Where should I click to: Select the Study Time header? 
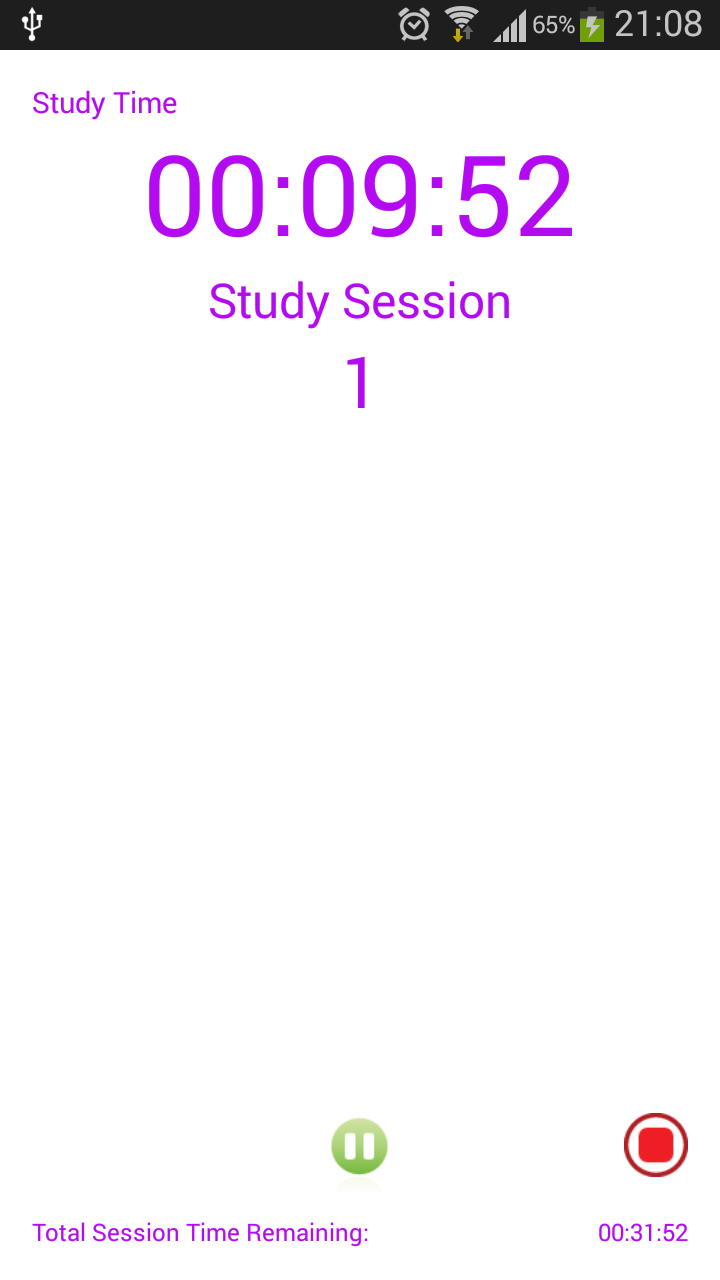click(104, 102)
